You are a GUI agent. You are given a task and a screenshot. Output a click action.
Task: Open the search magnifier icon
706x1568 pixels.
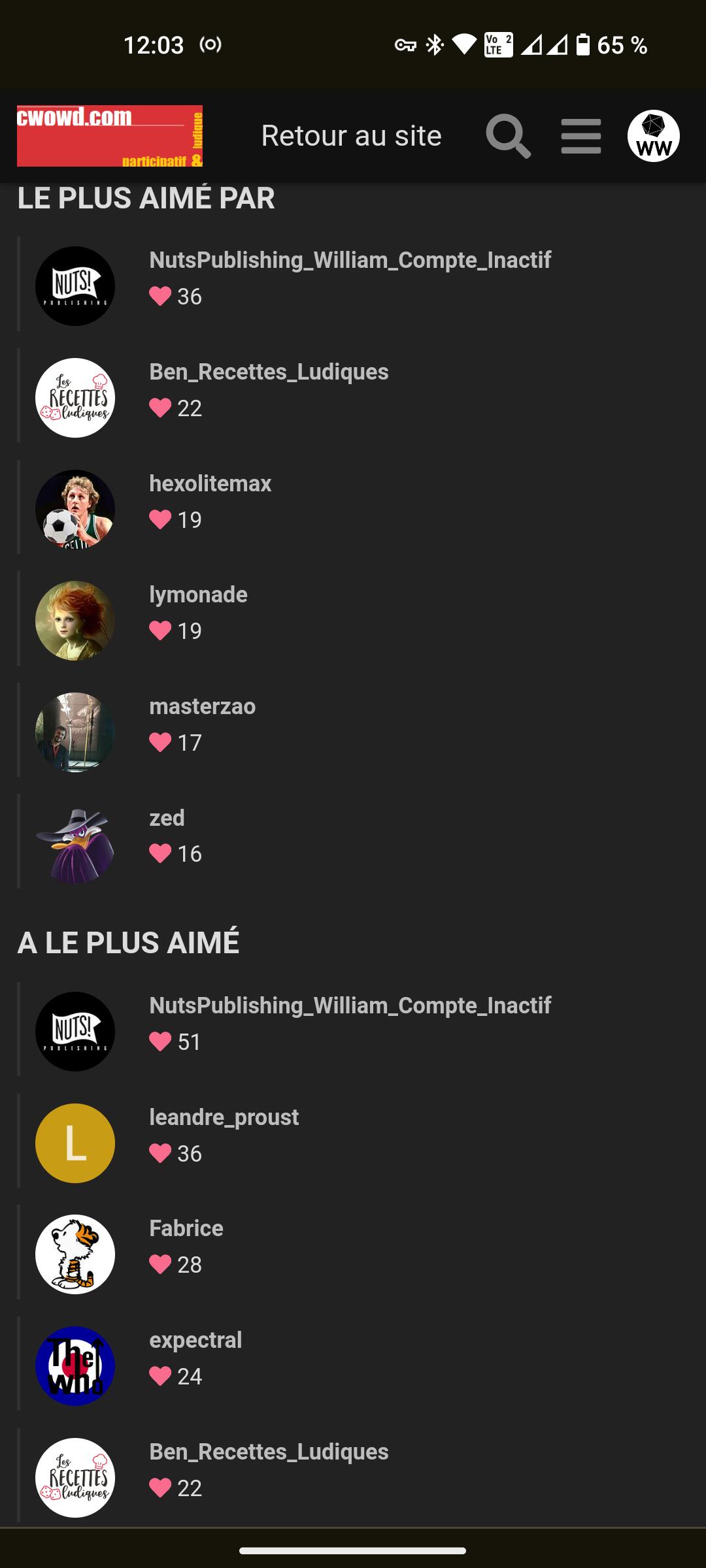(508, 136)
